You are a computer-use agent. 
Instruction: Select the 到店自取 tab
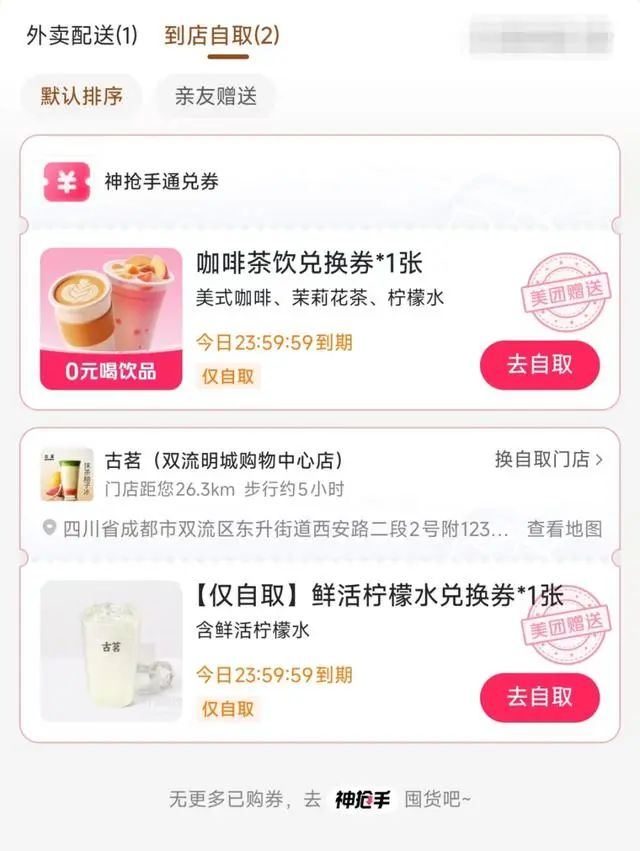point(222,36)
